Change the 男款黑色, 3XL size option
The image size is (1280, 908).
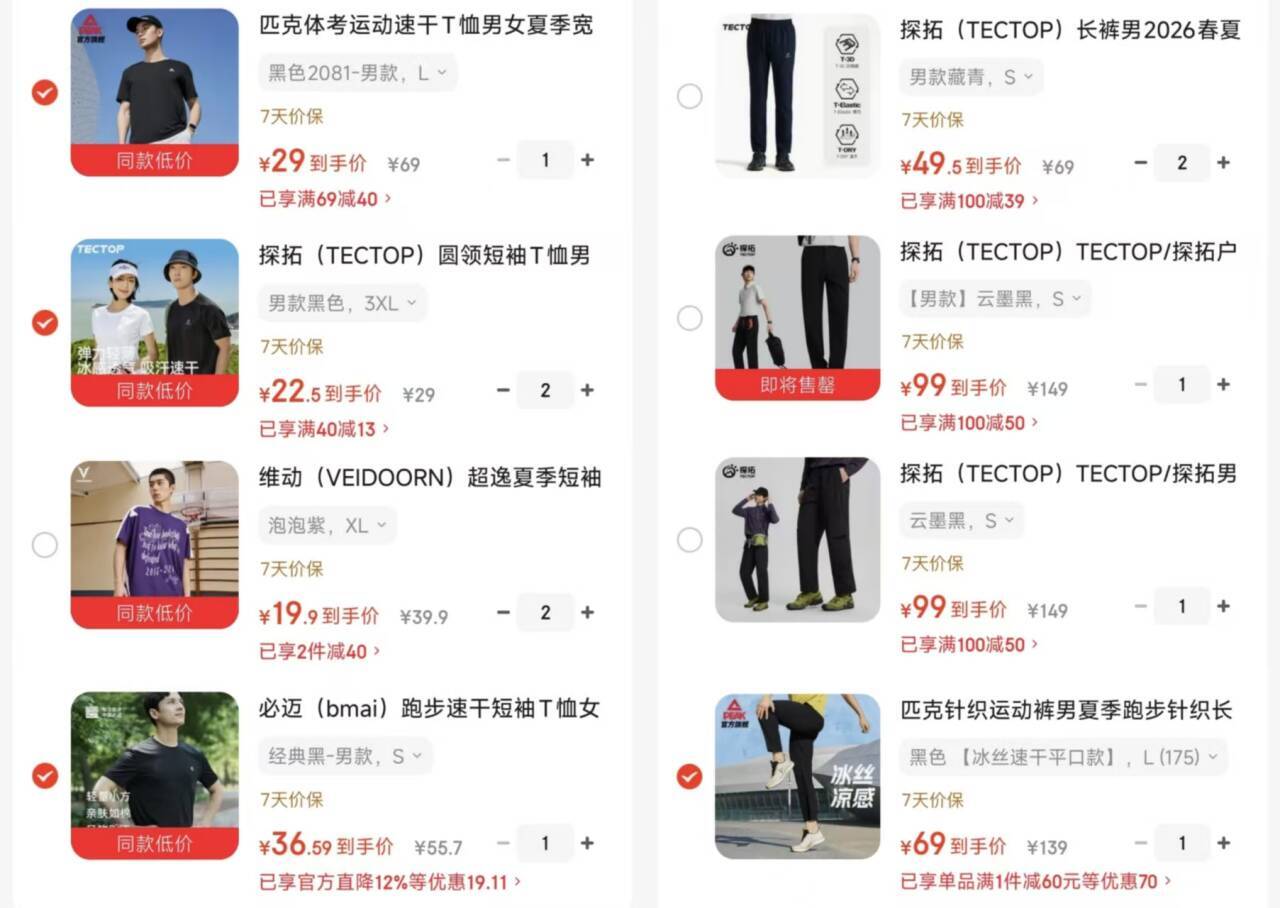coord(342,303)
